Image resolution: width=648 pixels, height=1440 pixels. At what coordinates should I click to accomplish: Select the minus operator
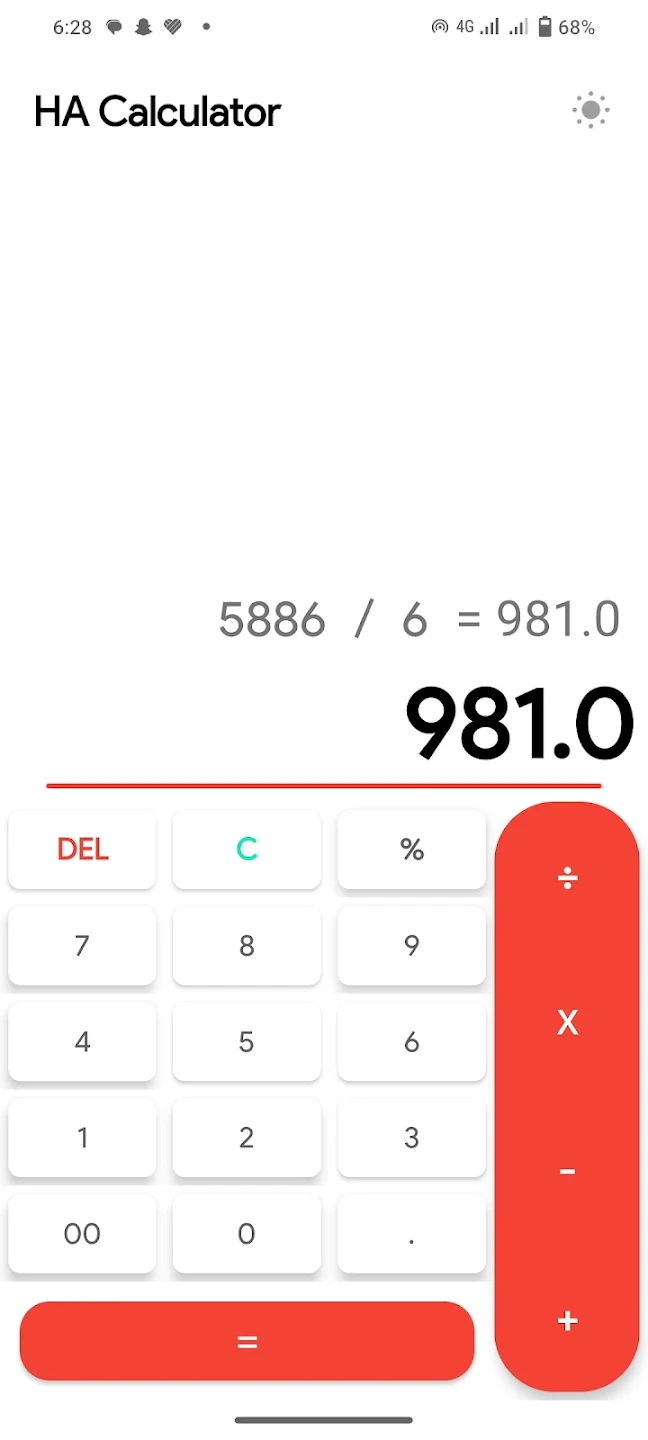[x=567, y=1171]
